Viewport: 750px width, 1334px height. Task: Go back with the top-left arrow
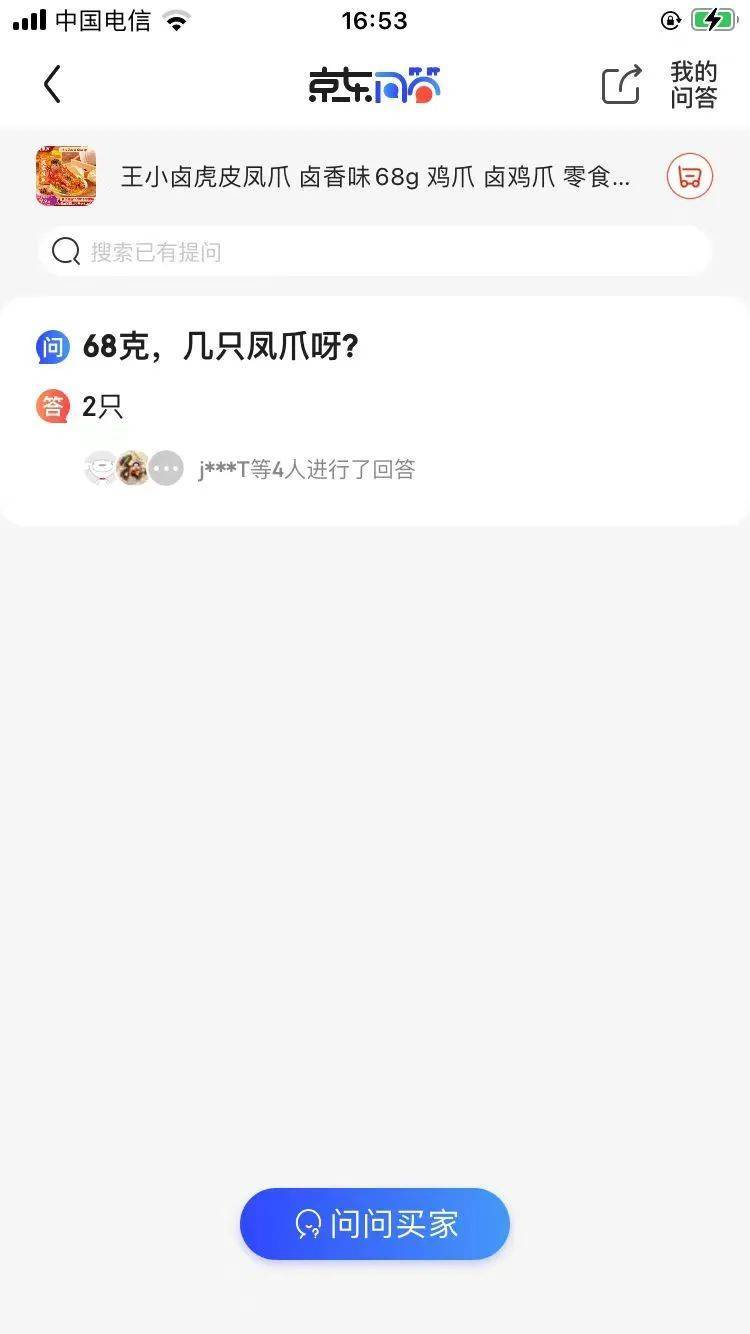[52, 85]
